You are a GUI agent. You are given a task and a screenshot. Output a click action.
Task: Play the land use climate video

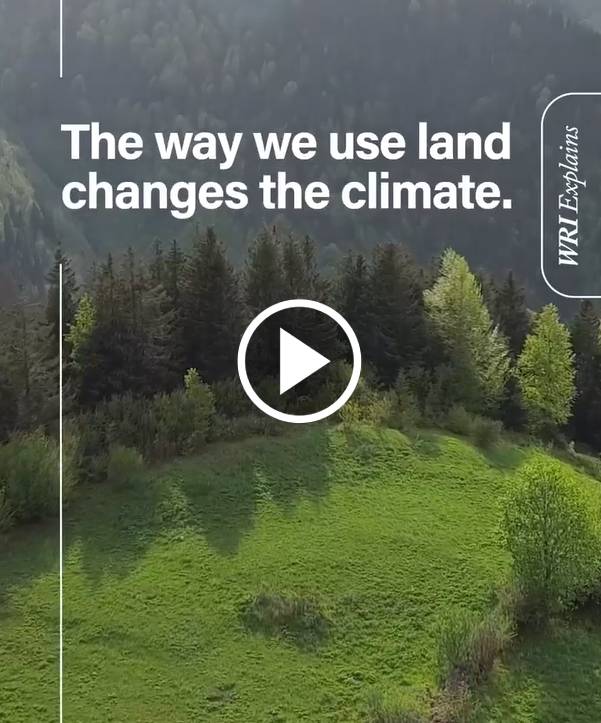tap(299, 361)
